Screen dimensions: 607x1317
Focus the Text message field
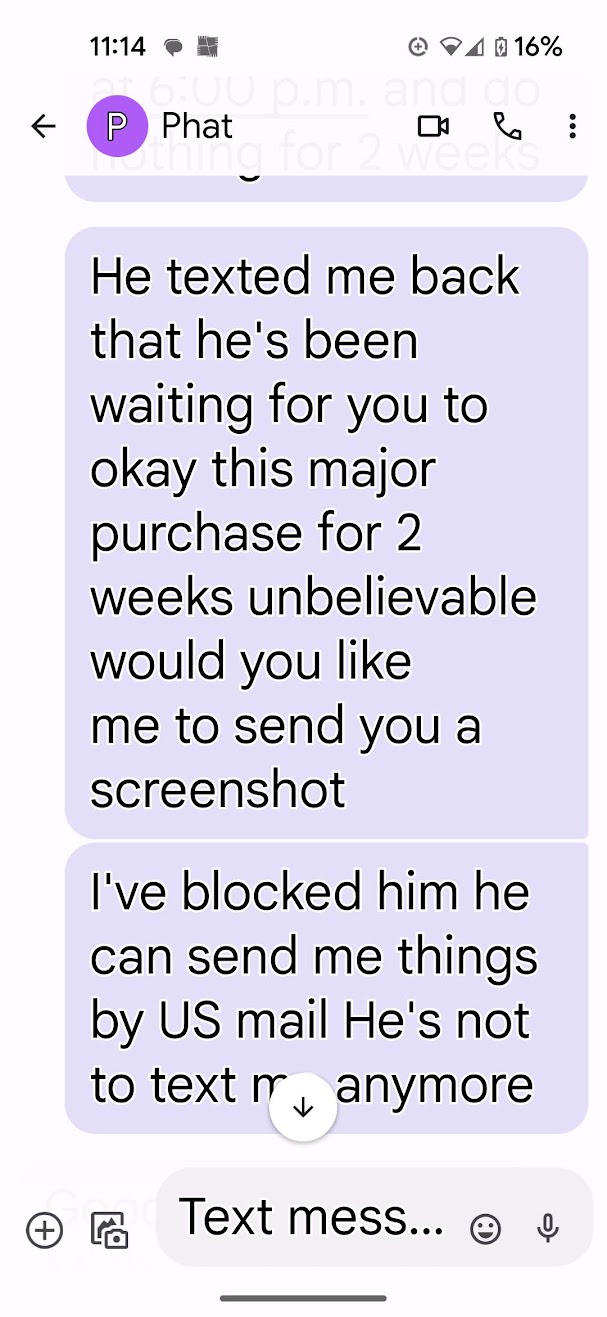(310, 1218)
